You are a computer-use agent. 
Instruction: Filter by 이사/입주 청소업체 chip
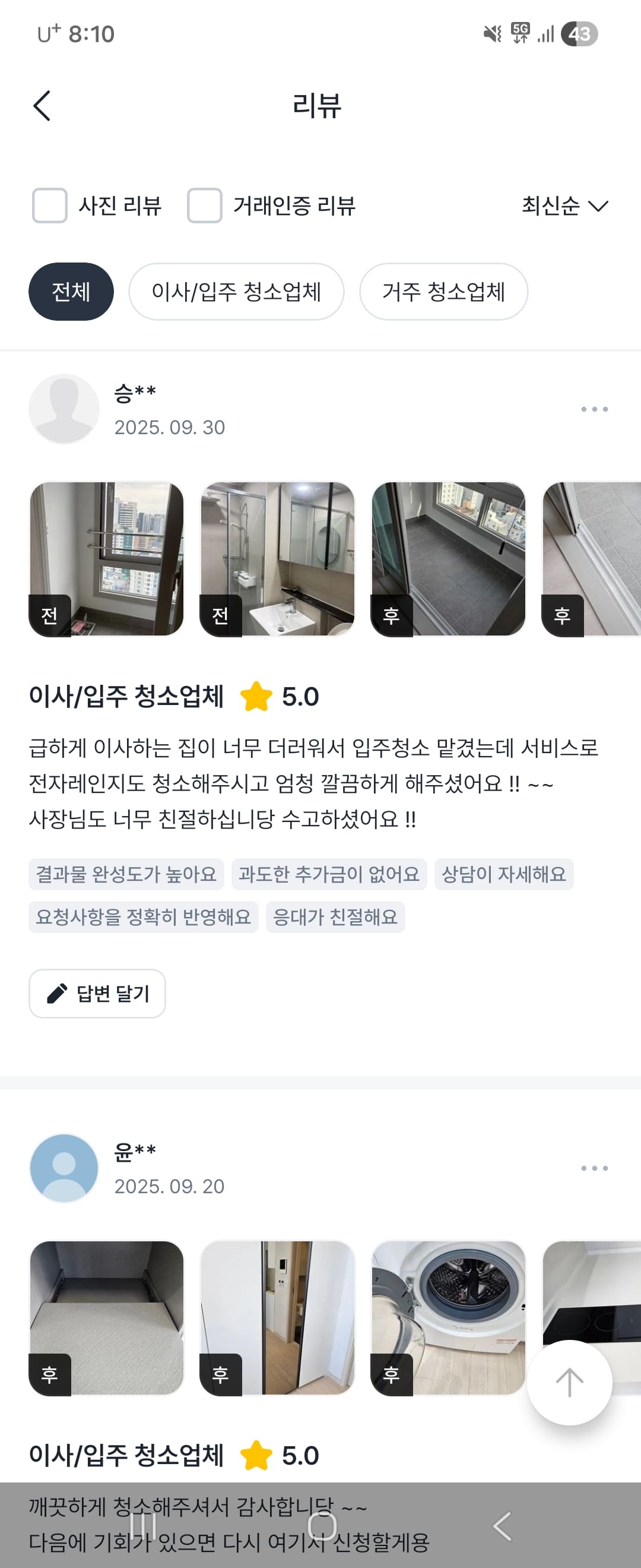236,292
